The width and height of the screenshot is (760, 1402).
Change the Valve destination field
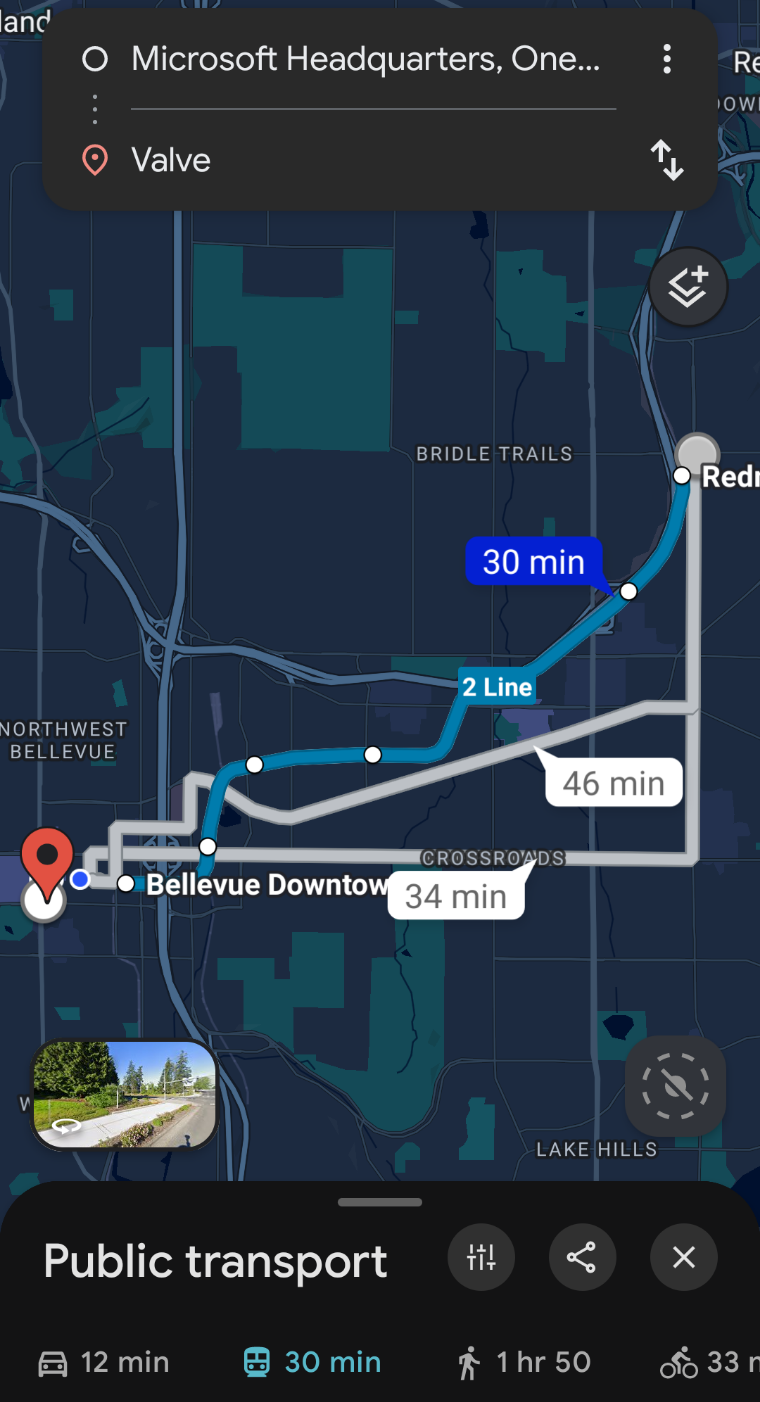(365, 160)
